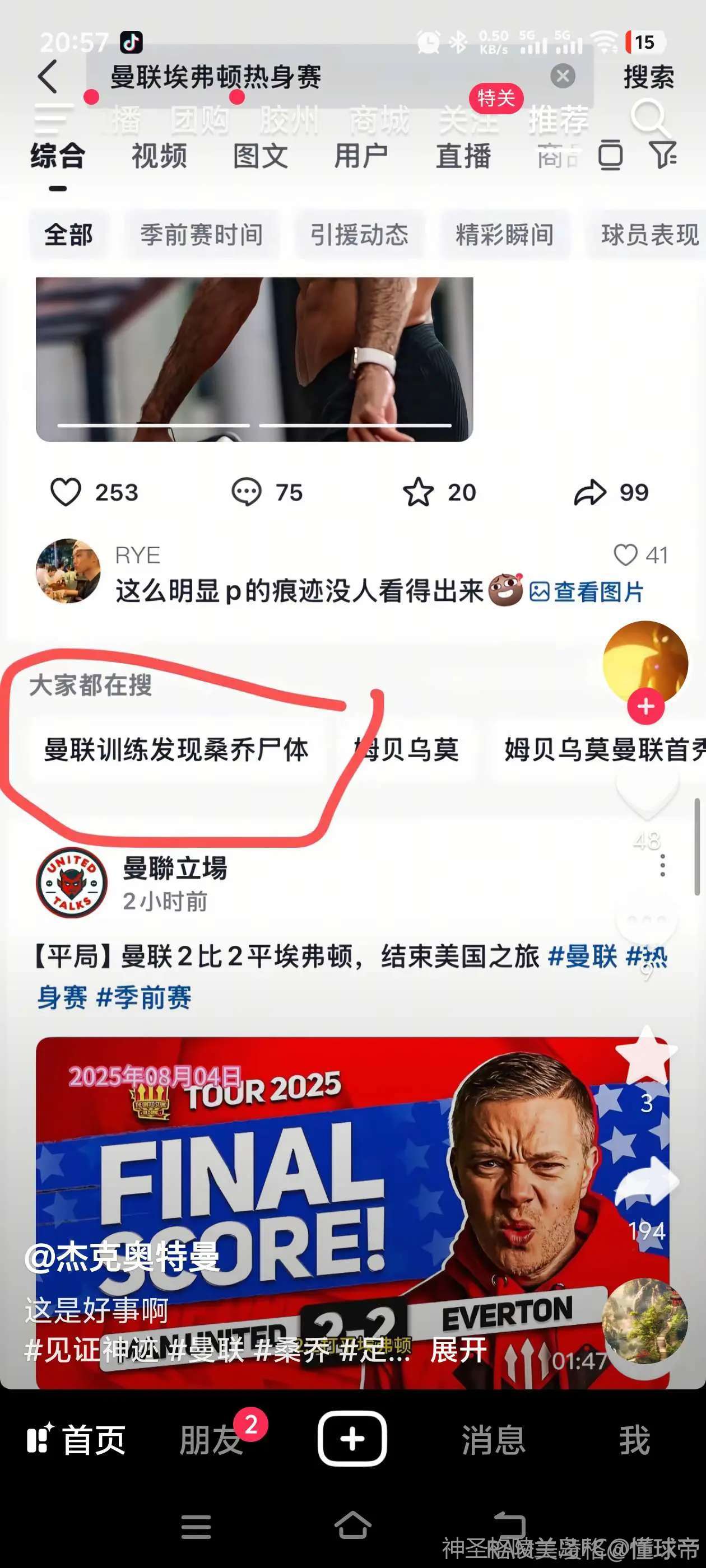Select the 引援动态 chip
Viewport: 706px width, 1568px height.
click(x=359, y=235)
